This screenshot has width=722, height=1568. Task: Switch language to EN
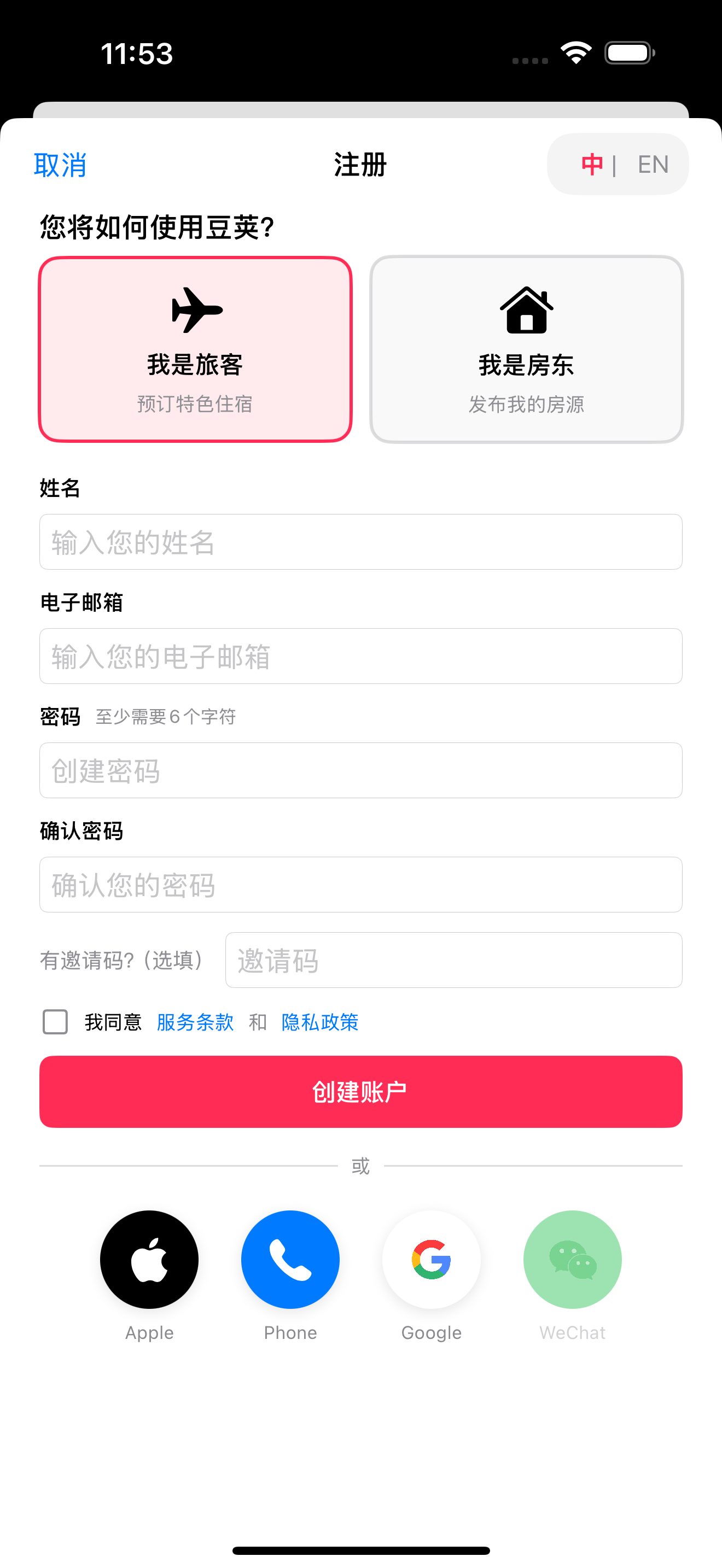pyautogui.click(x=653, y=165)
